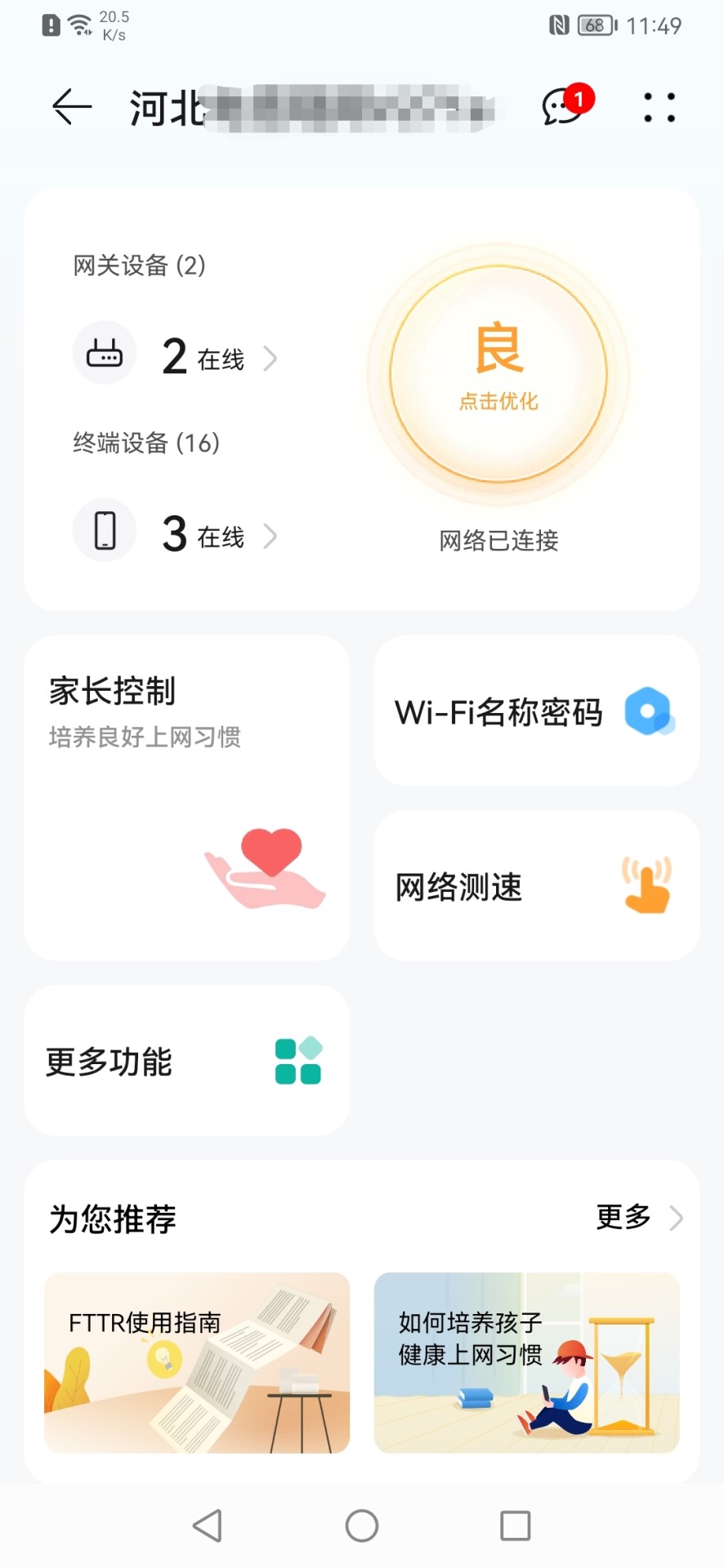Tap the gateway router device icon
The height and width of the screenshot is (1568, 724).
point(104,353)
